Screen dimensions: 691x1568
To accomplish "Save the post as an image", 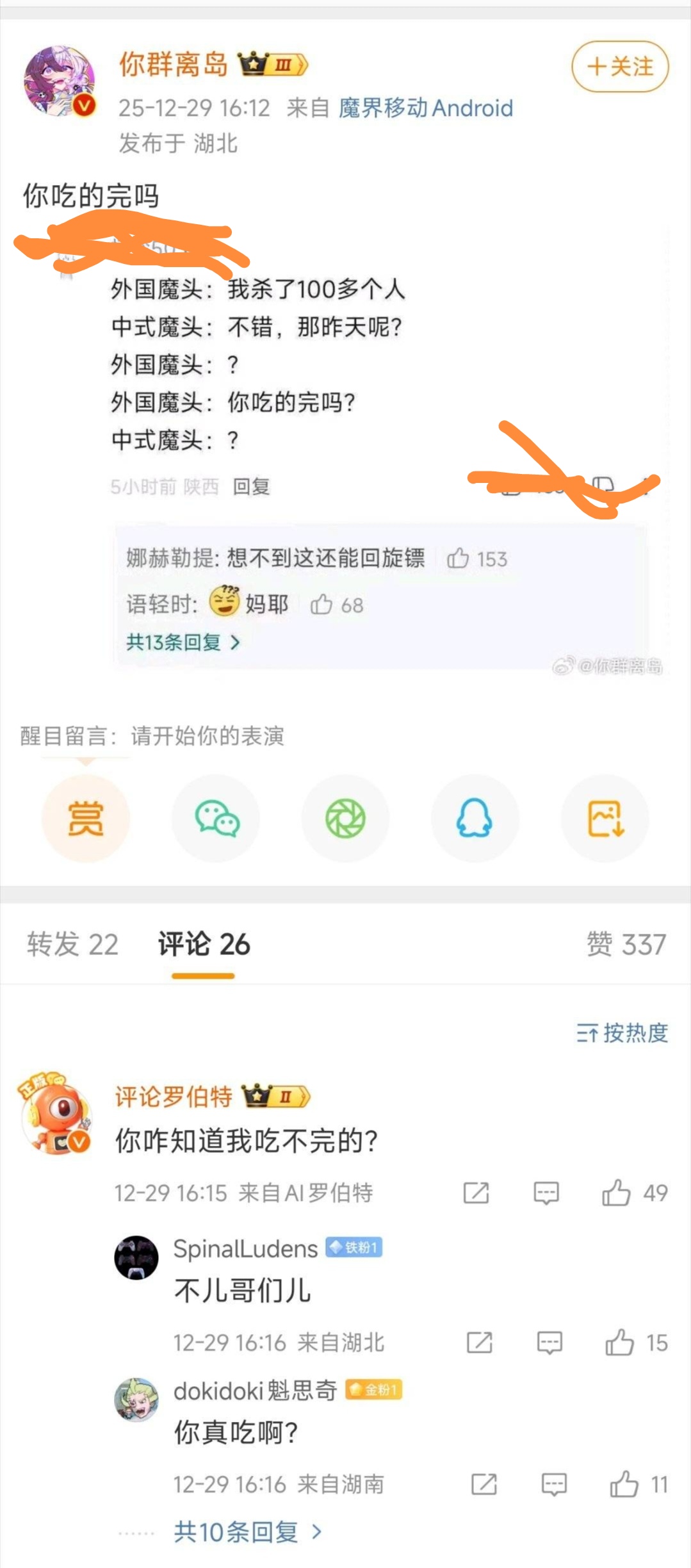I will [605, 818].
